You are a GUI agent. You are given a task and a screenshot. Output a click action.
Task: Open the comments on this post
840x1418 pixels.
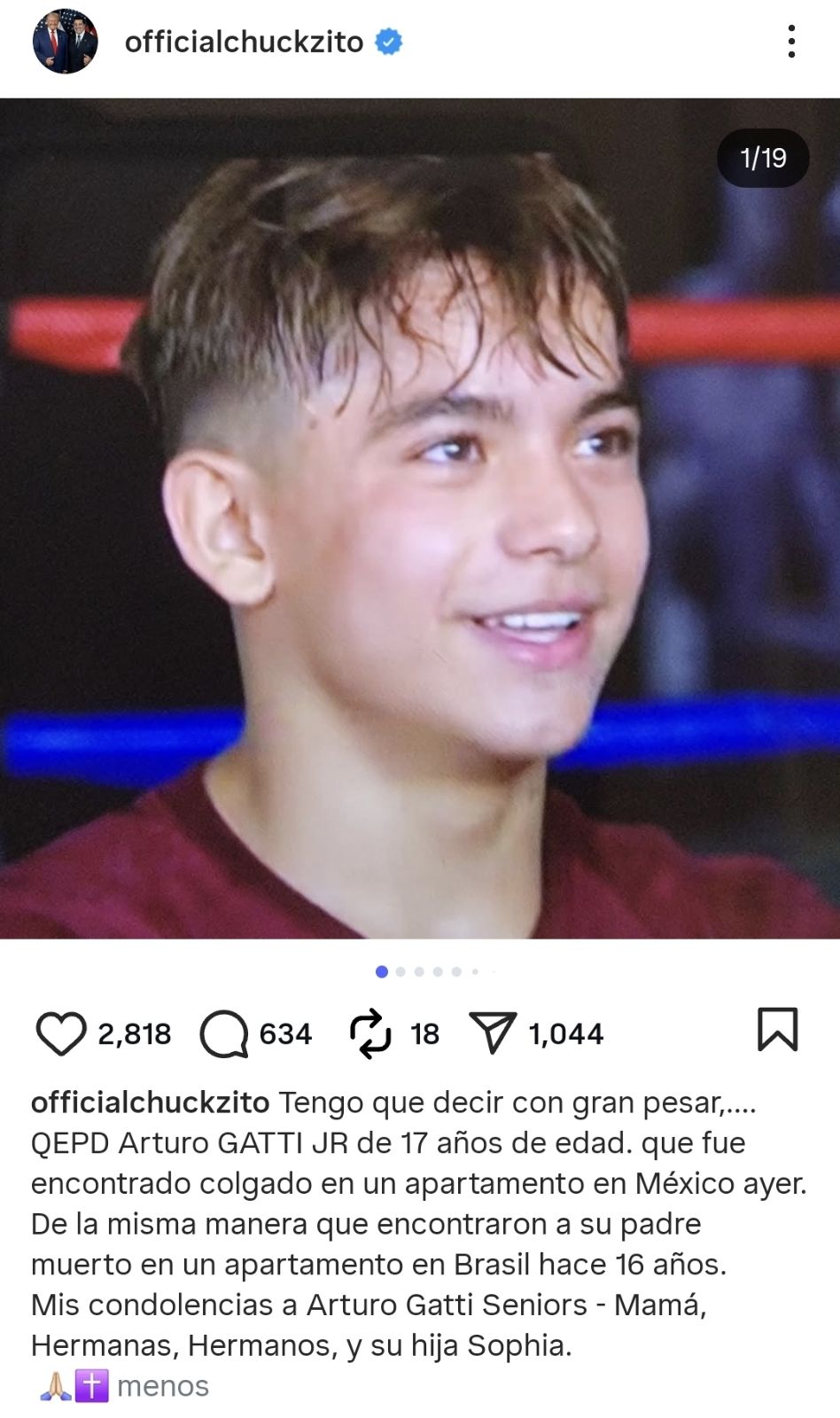224,1033
